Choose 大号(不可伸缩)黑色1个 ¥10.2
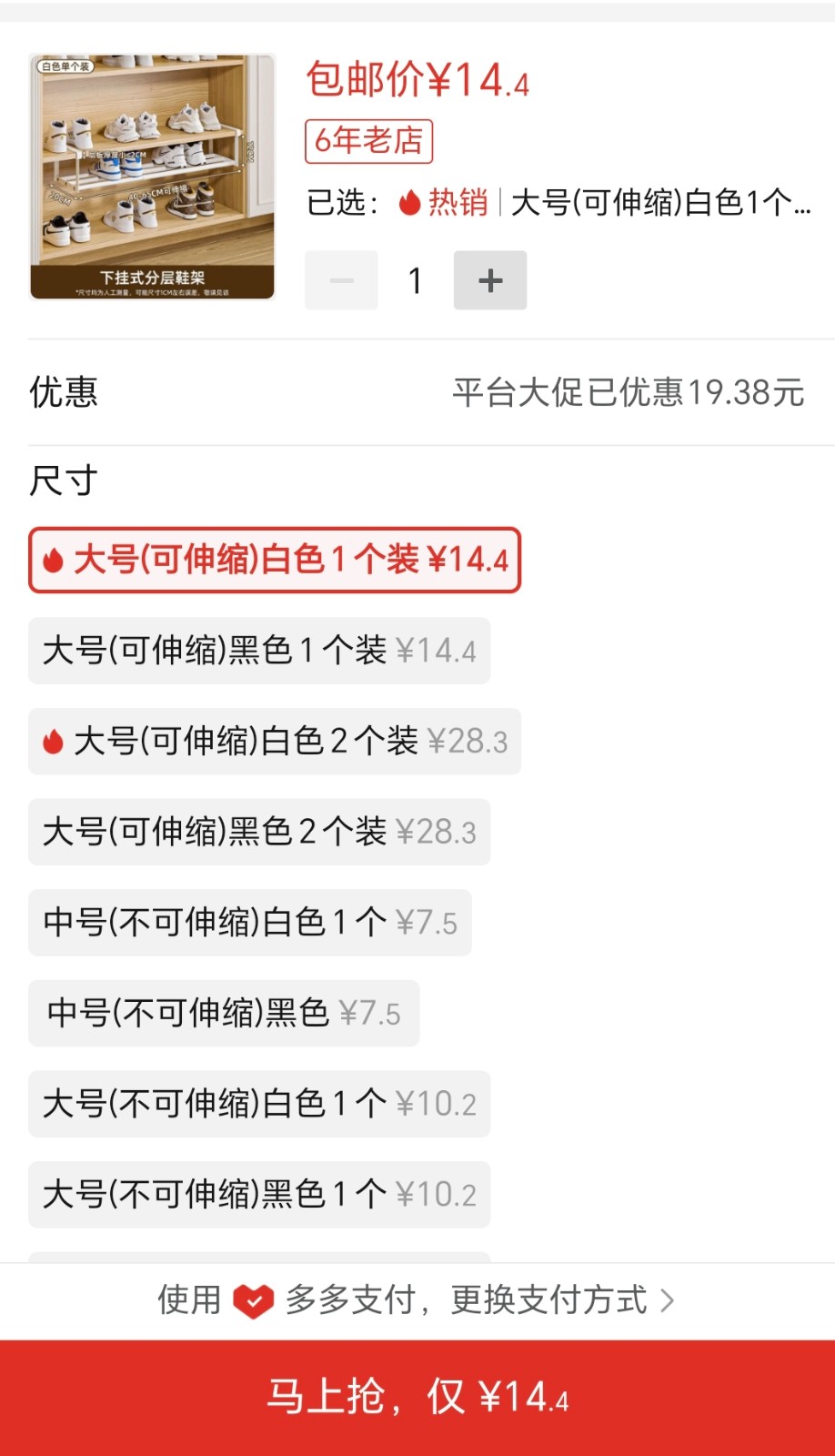The image size is (835, 1456). click(259, 1194)
